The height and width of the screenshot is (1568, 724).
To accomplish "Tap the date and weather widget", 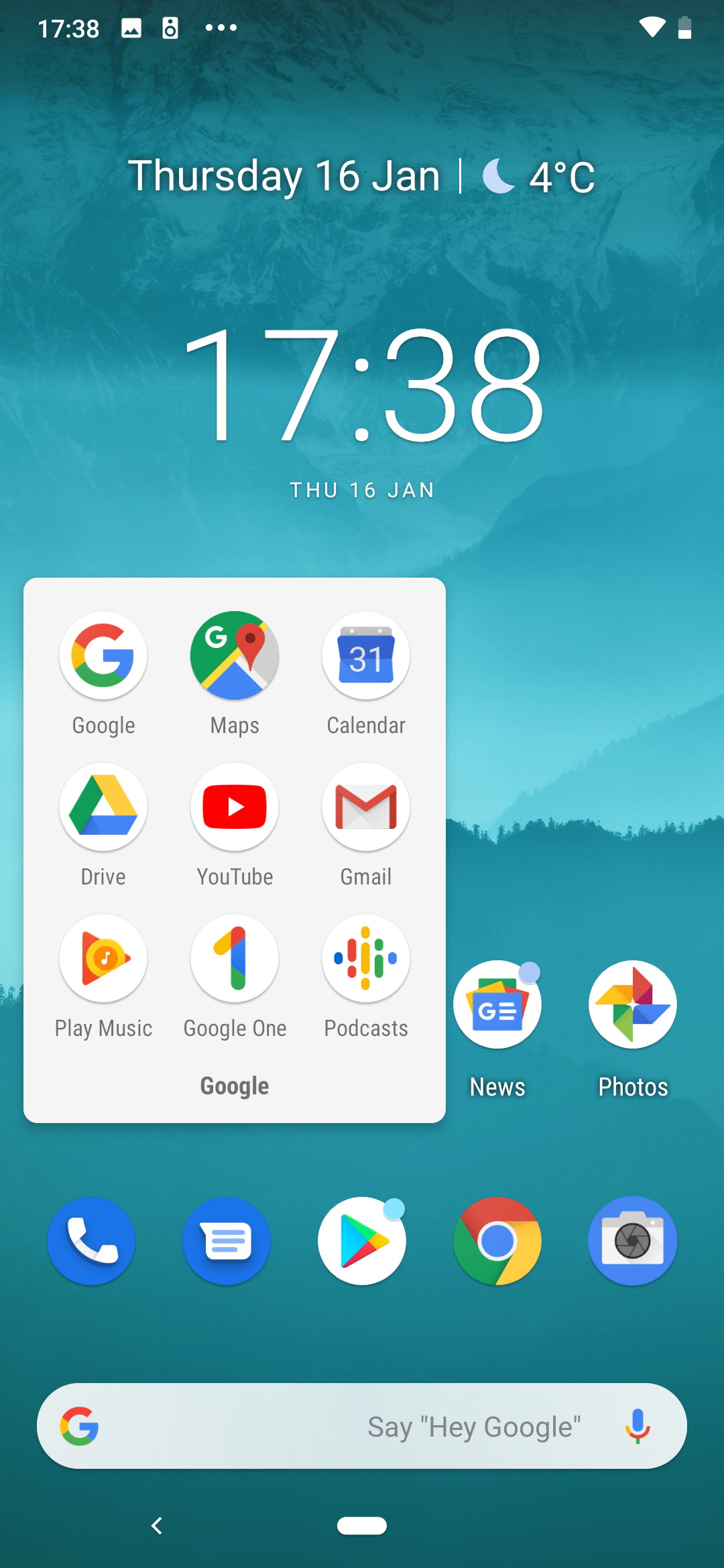I will pyautogui.click(x=362, y=176).
